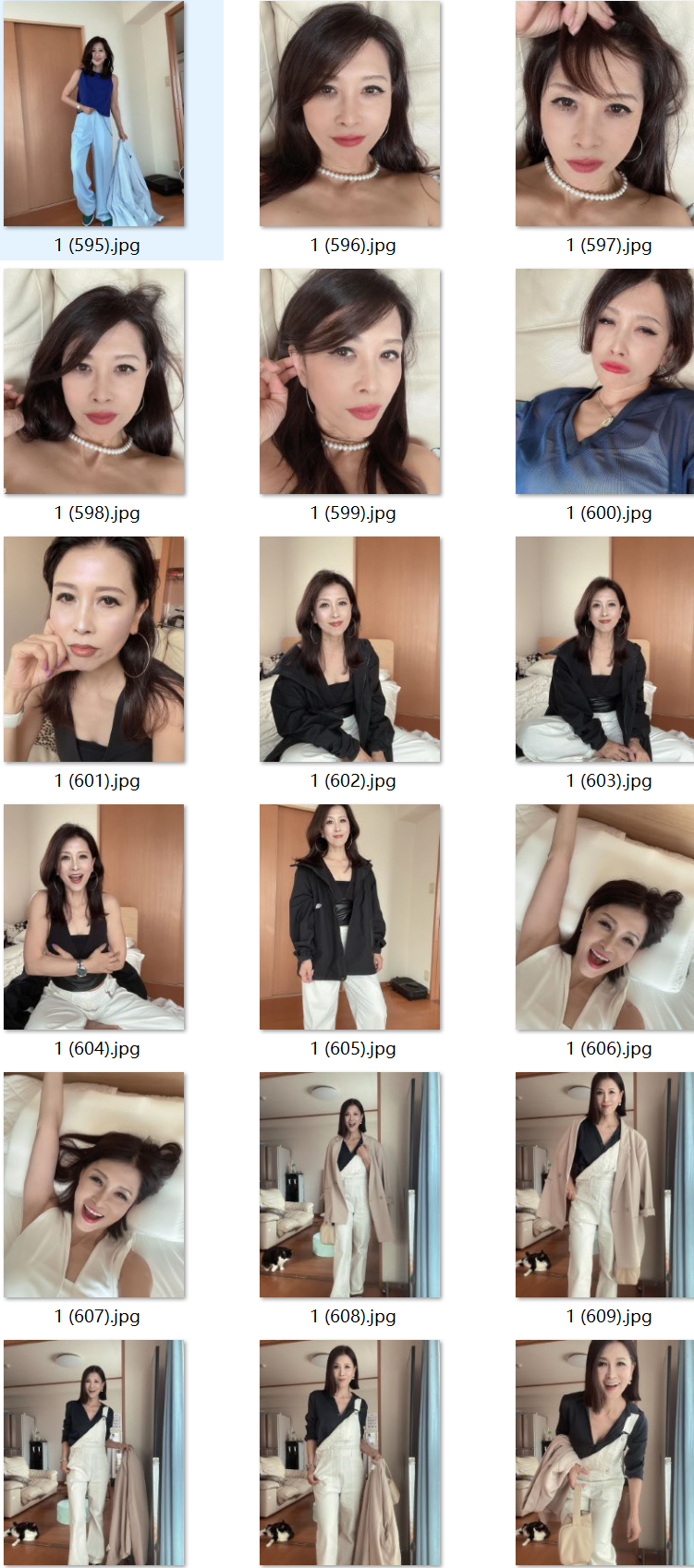Open the photo 1 (602).jpg

pos(350,650)
